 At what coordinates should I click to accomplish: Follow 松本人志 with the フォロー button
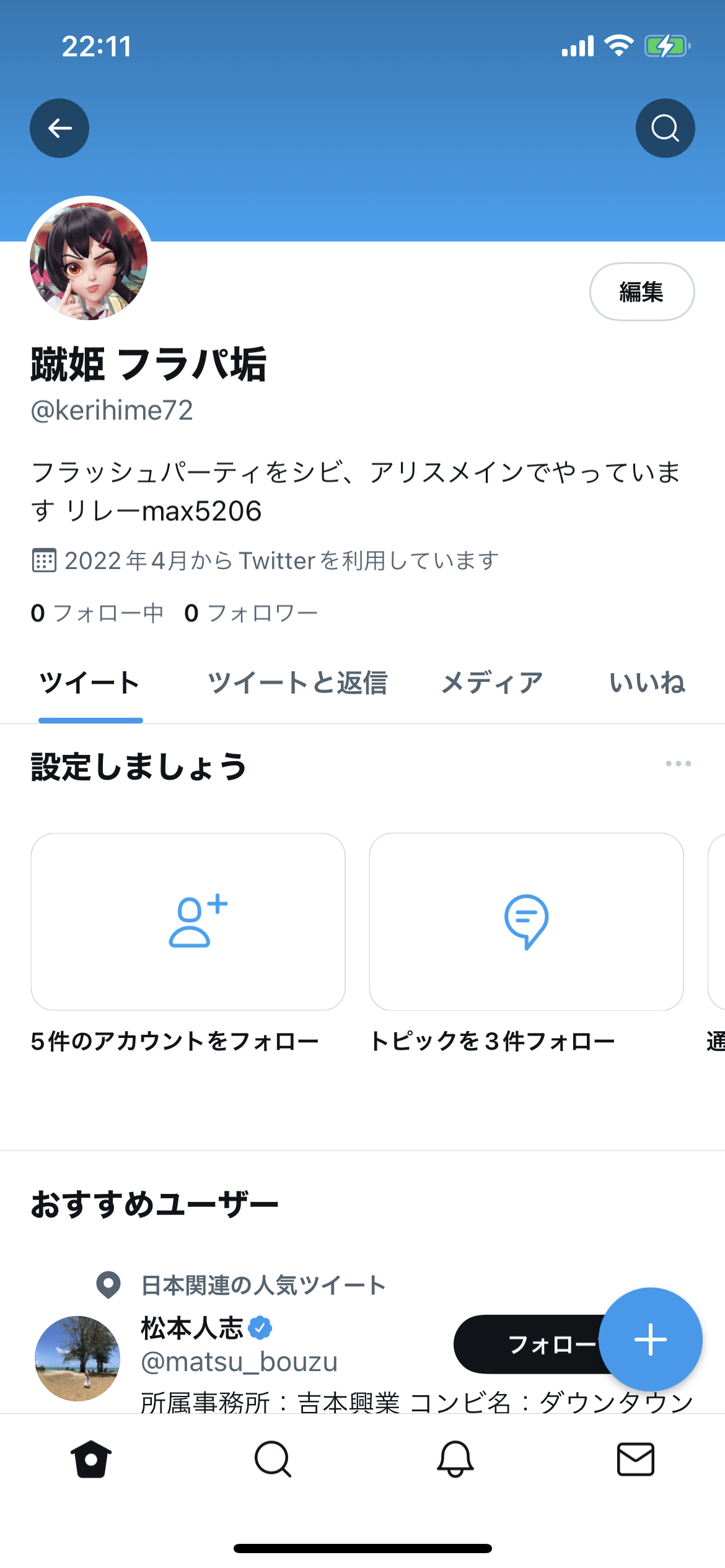click(527, 1344)
